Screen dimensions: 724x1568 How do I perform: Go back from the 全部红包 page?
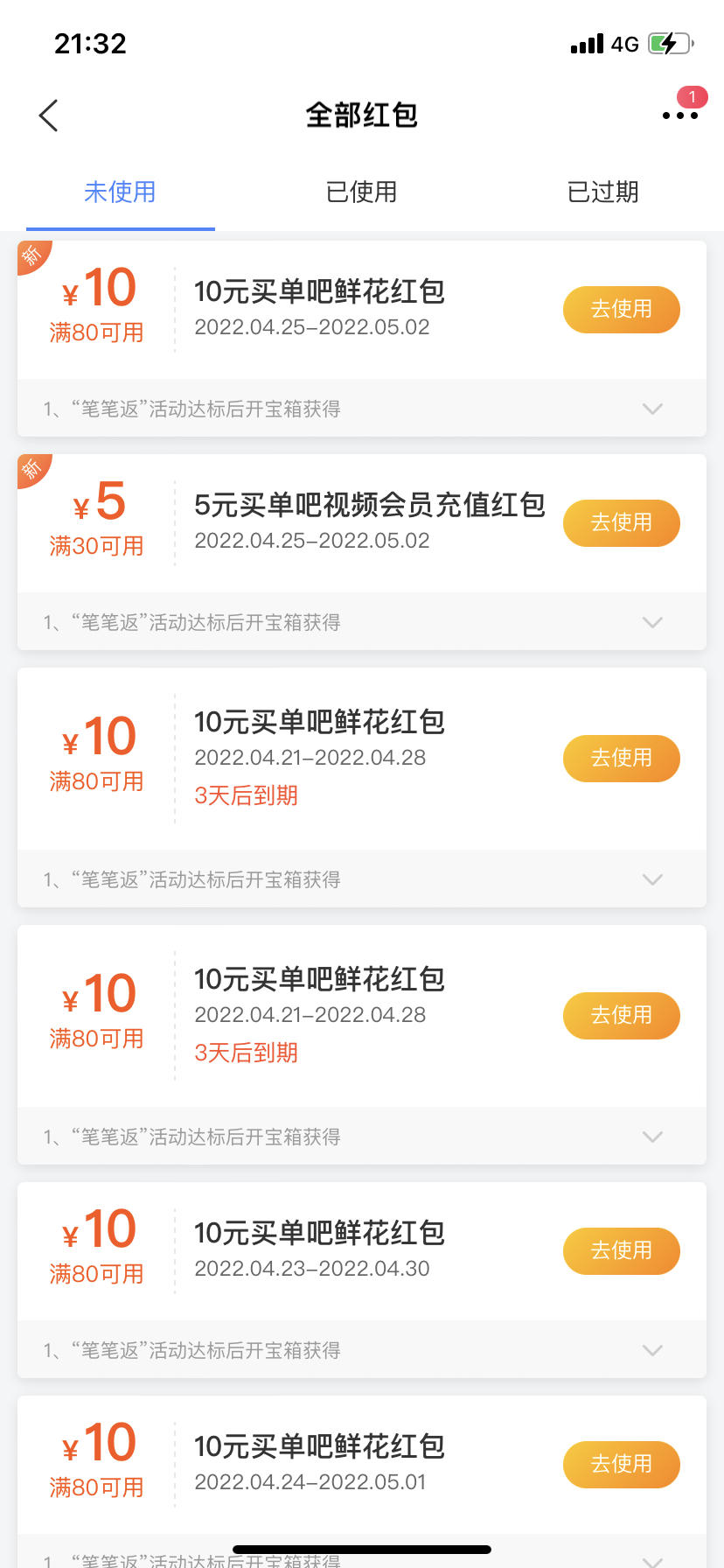pyautogui.click(x=49, y=115)
